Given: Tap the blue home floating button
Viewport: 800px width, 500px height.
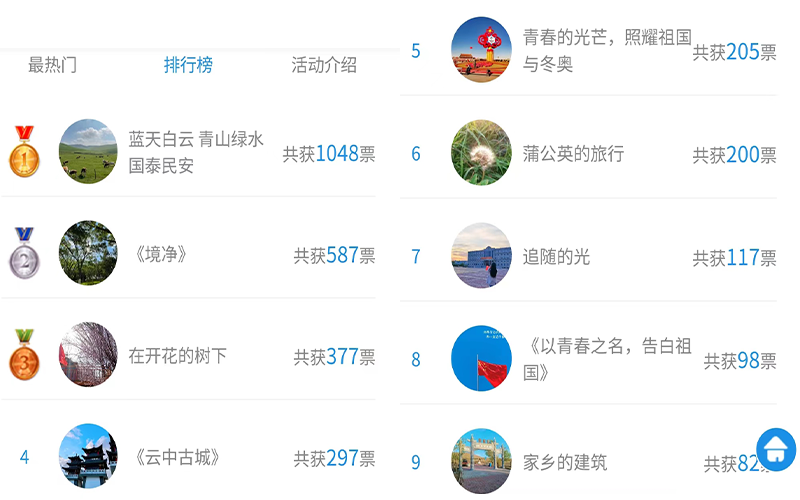Looking at the screenshot, I should [776, 450].
